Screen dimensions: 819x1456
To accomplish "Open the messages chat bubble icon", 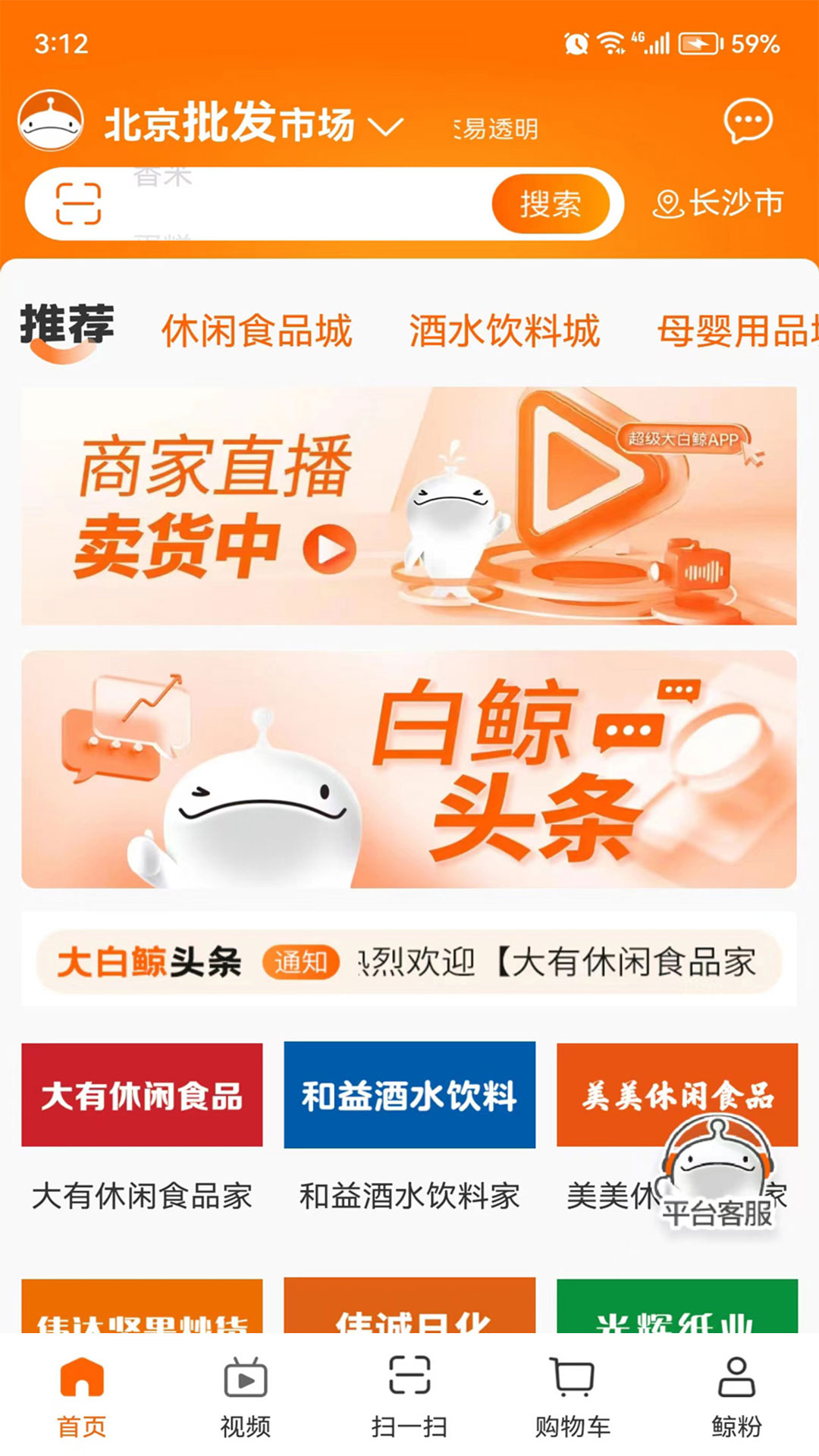I will (748, 121).
